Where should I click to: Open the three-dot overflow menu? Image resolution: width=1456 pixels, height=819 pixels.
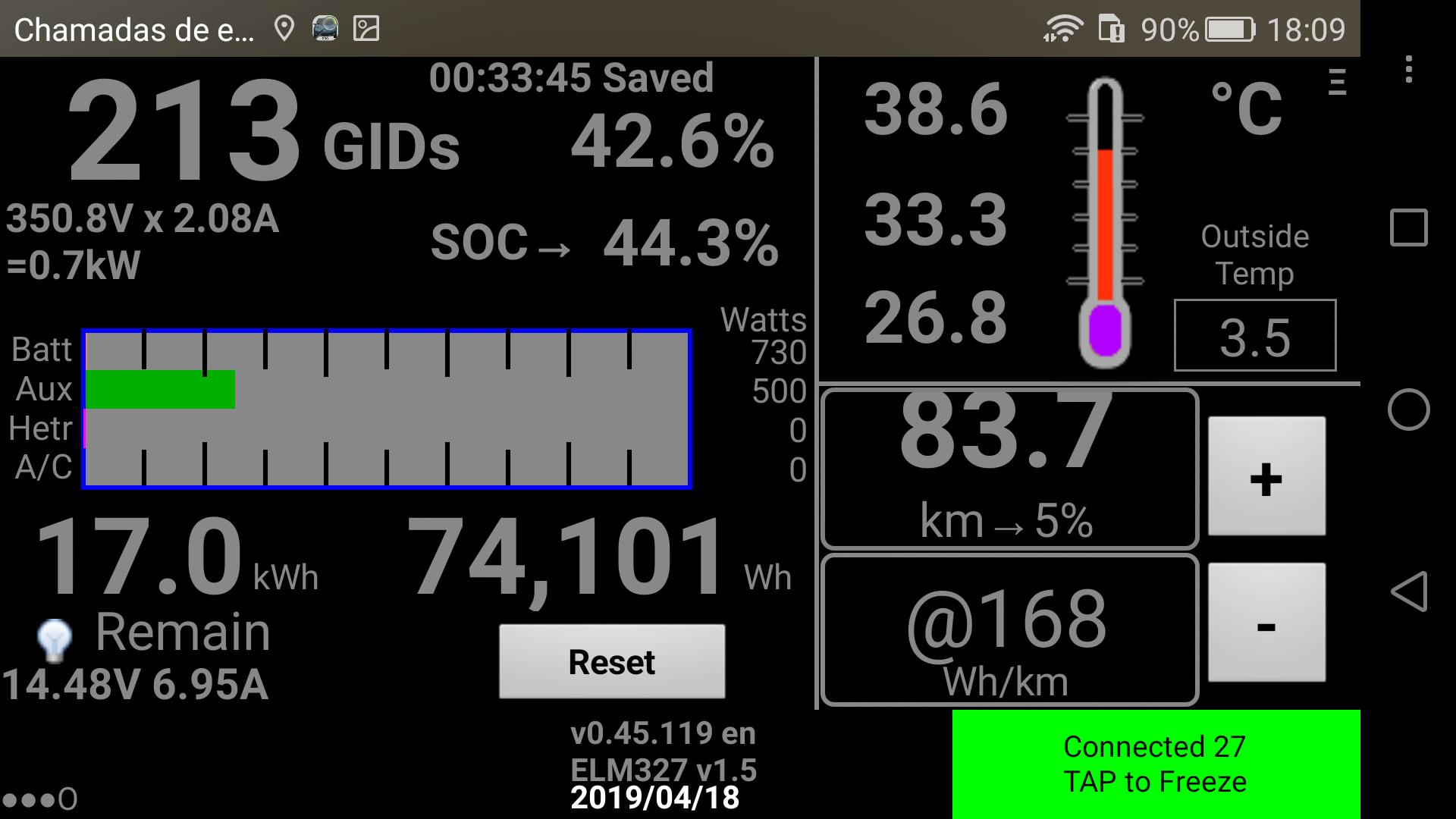click(1408, 69)
